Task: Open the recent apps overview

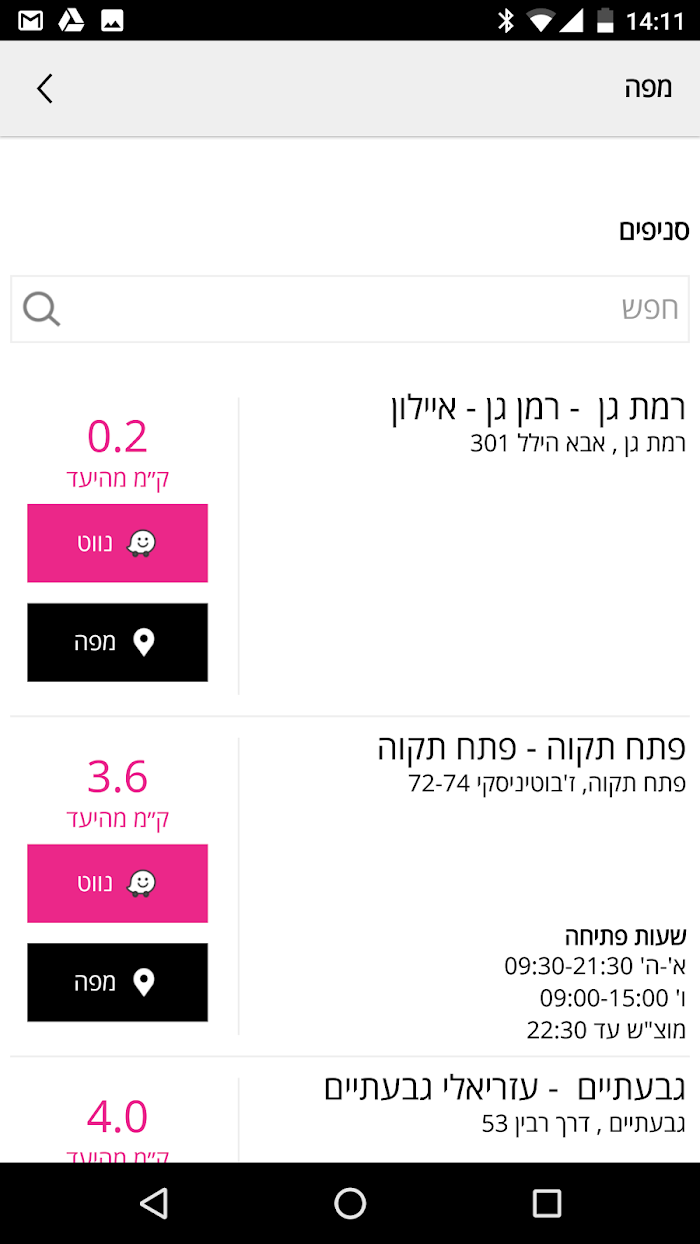Action: click(x=547, y=1203)
